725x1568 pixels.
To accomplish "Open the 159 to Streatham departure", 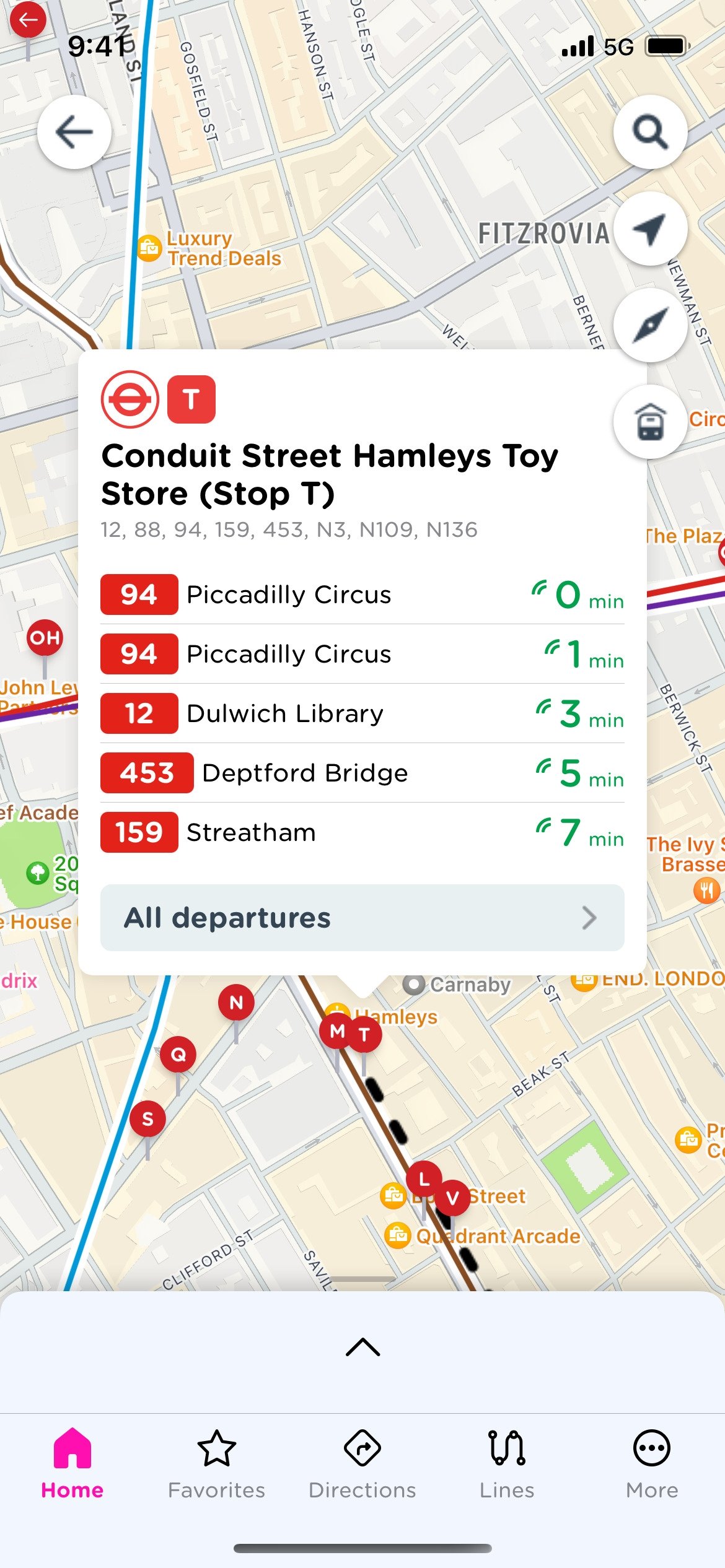I will tap(362, 832).
